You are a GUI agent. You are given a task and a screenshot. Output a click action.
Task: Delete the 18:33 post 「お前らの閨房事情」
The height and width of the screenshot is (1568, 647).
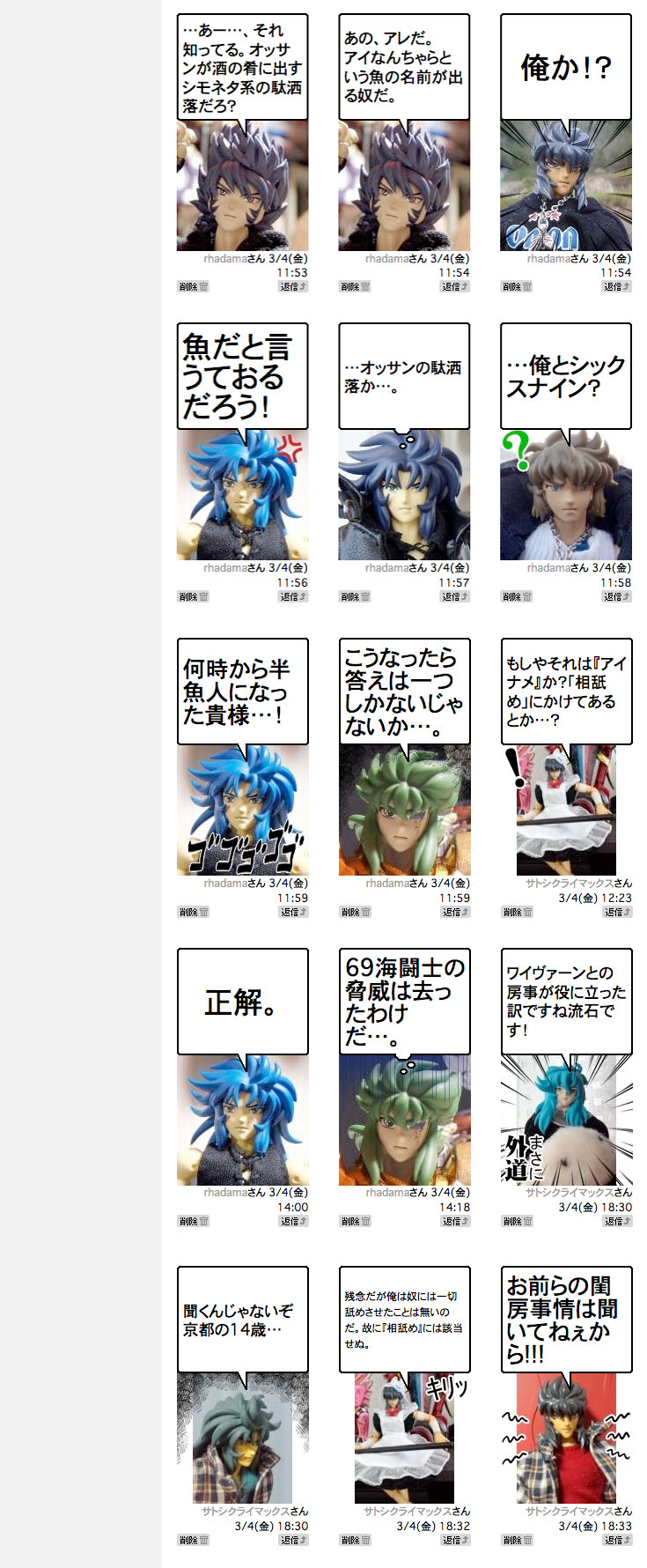click(x=517, y=1540)
